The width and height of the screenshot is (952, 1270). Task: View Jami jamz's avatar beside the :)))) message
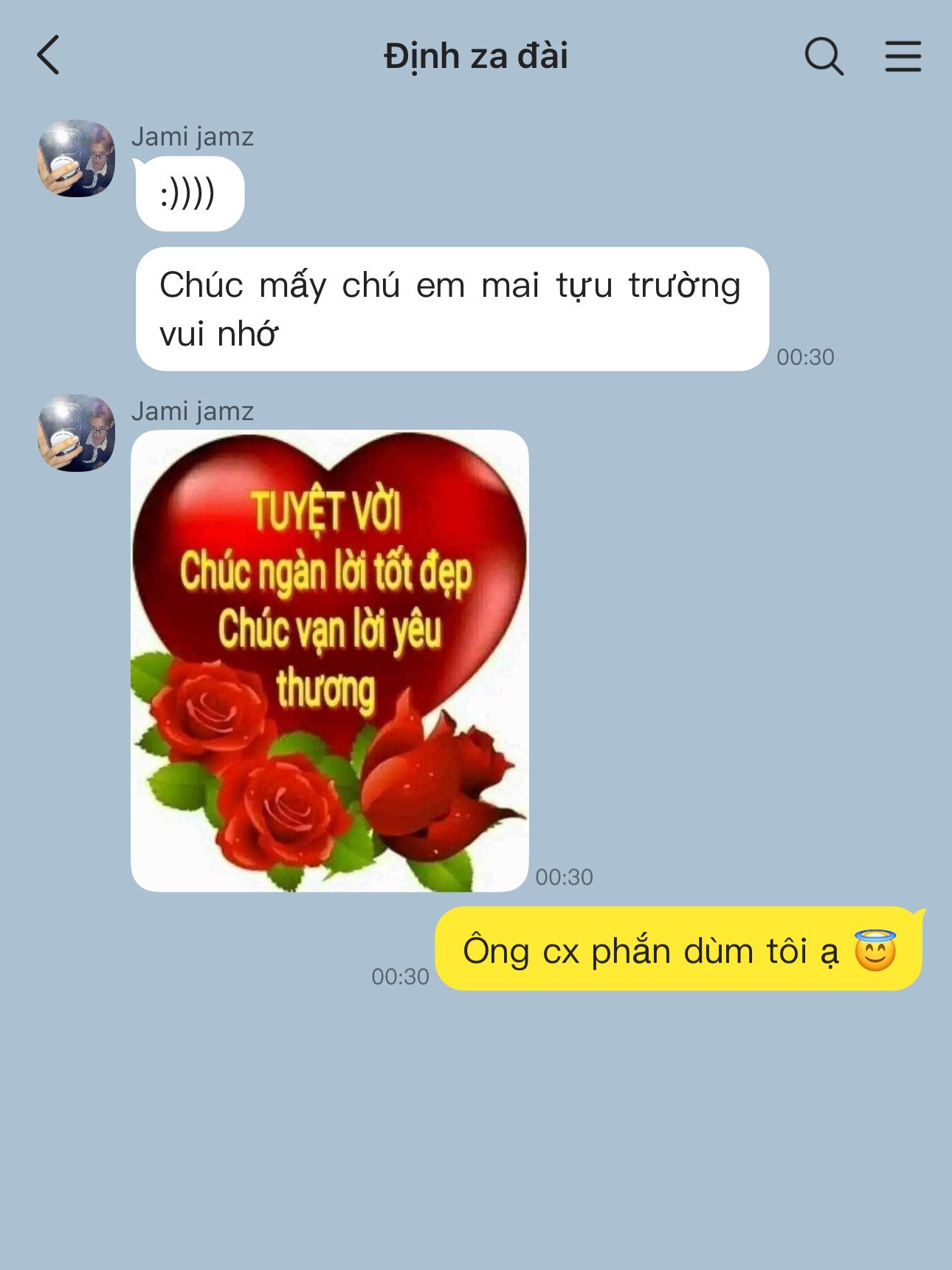pyautogui.click(x=77, y=159)
